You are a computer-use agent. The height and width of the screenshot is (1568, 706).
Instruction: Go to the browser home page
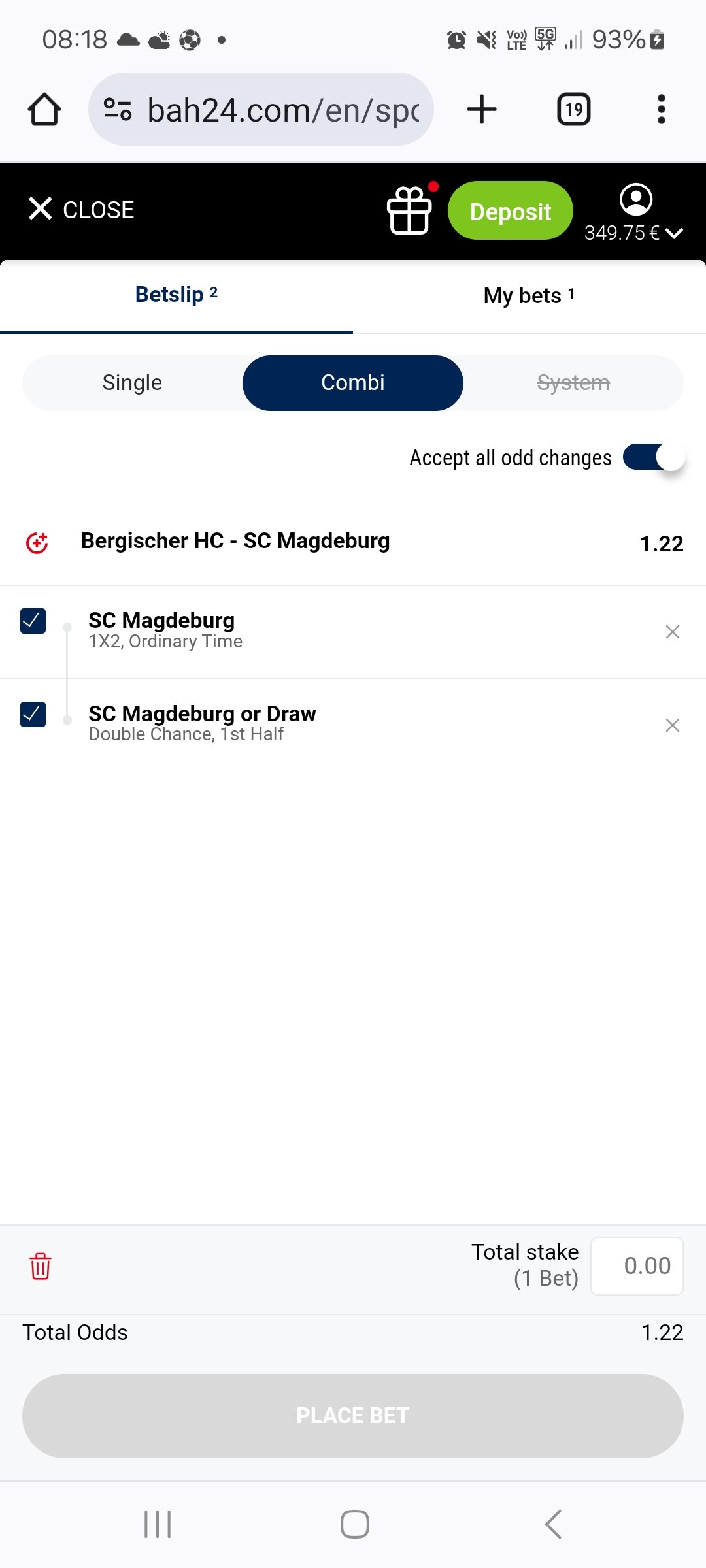coord(44,109)
